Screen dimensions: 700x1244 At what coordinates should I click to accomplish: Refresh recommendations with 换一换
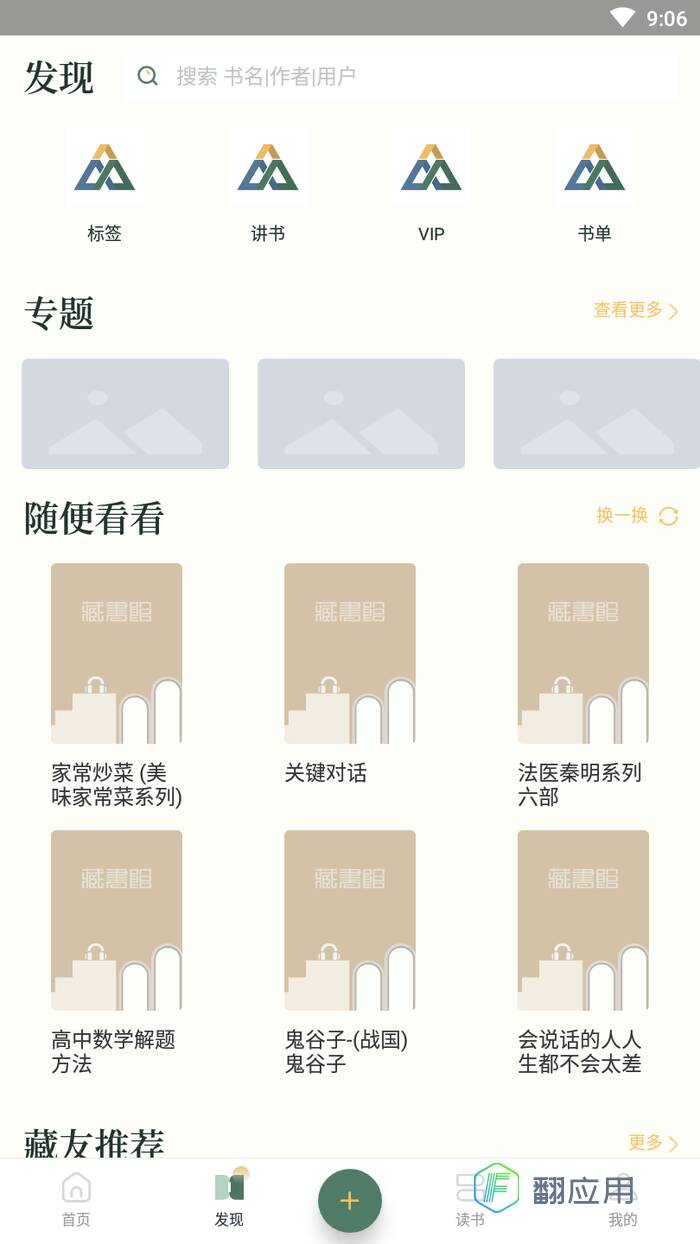[x=637, y=516]
